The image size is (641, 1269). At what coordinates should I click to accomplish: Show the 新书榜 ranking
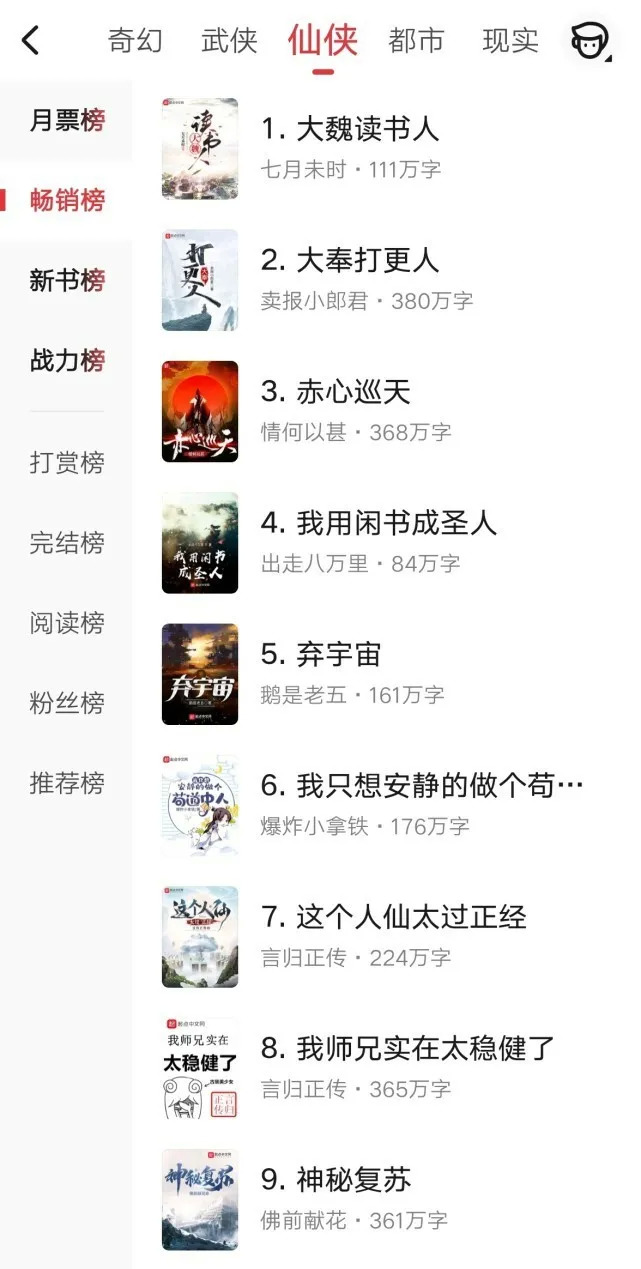[67, 281]
